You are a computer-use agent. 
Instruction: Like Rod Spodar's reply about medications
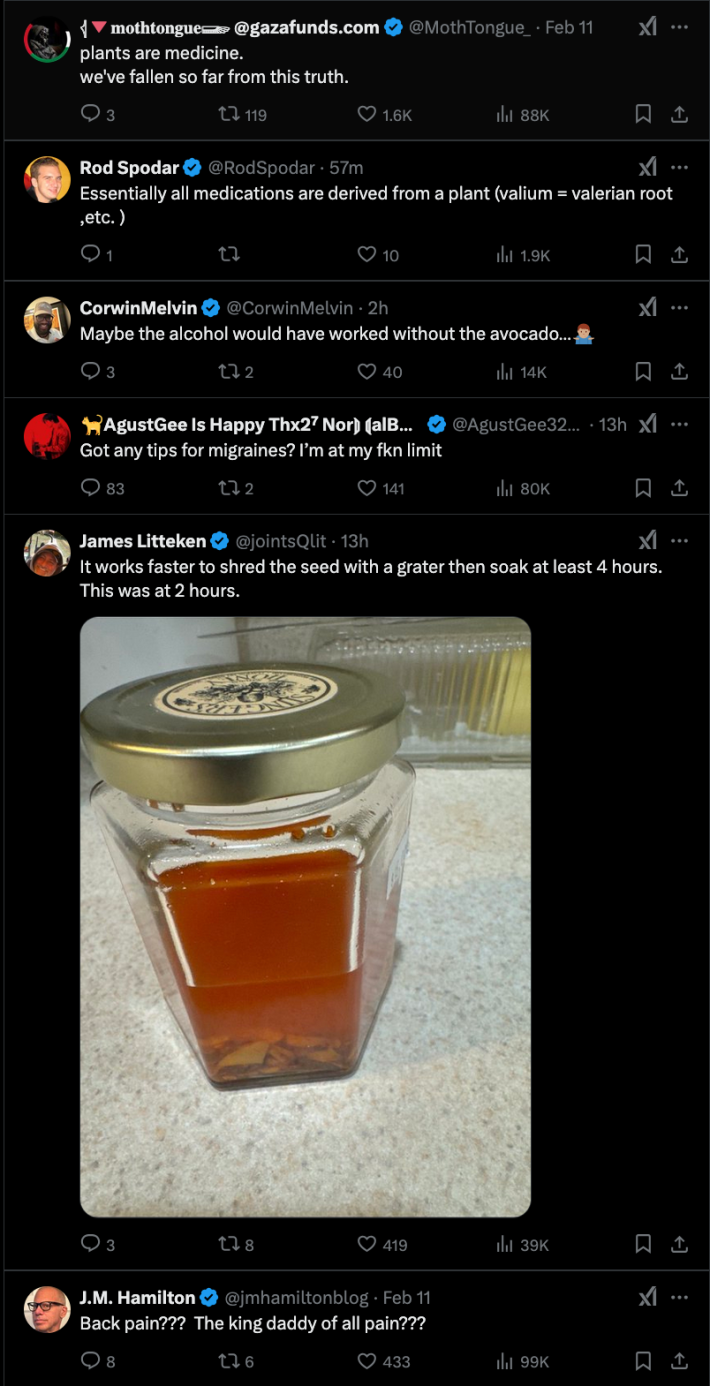[366, 255]
